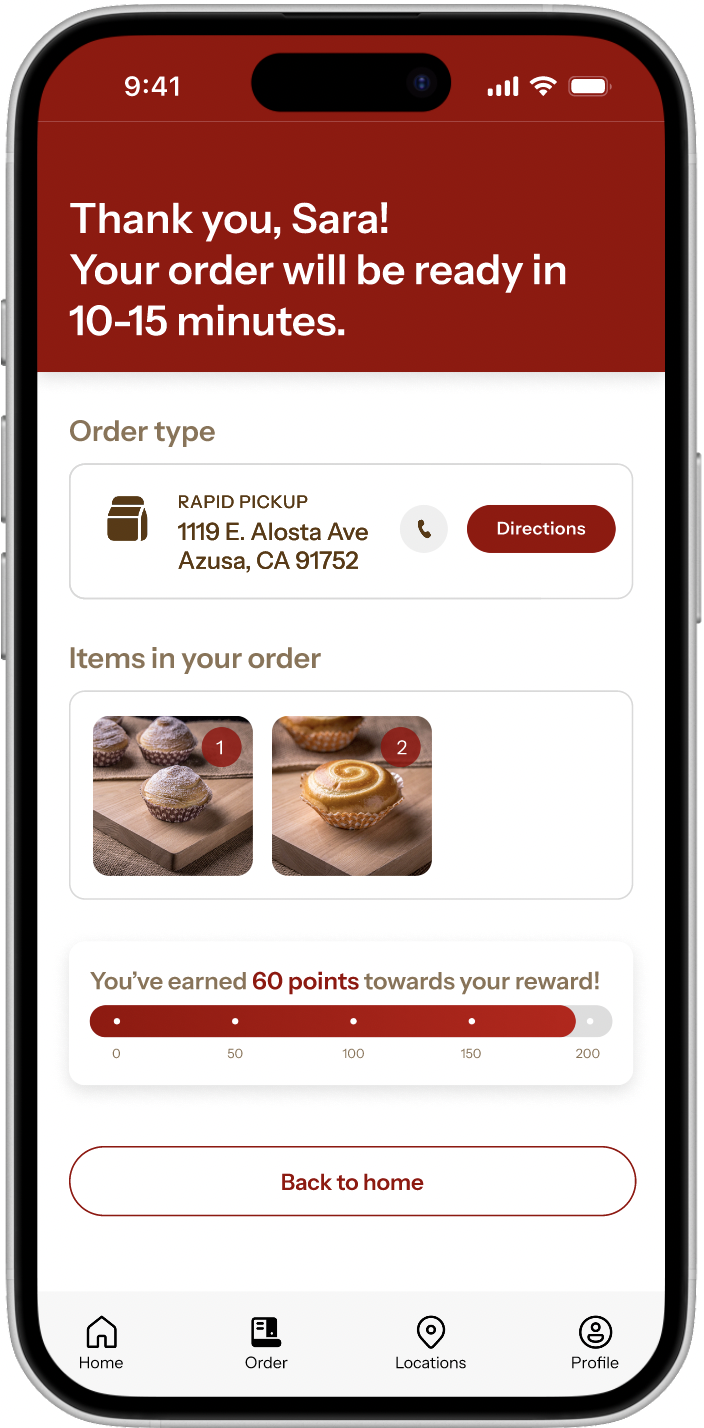Switch to the Home tab
Viewport: 704px width, 1428px height.
click(x=101, y=1343)
